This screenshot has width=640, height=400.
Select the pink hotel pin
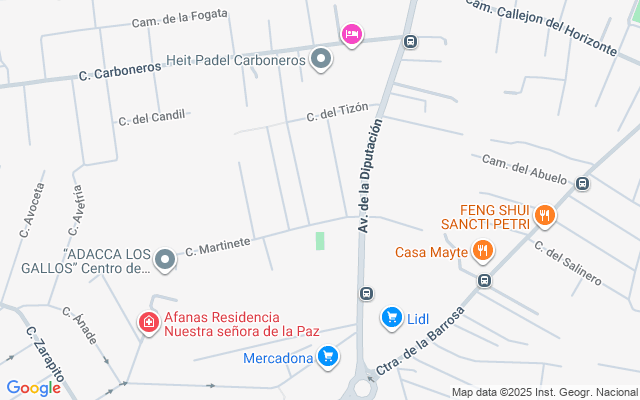coord(351,35)
